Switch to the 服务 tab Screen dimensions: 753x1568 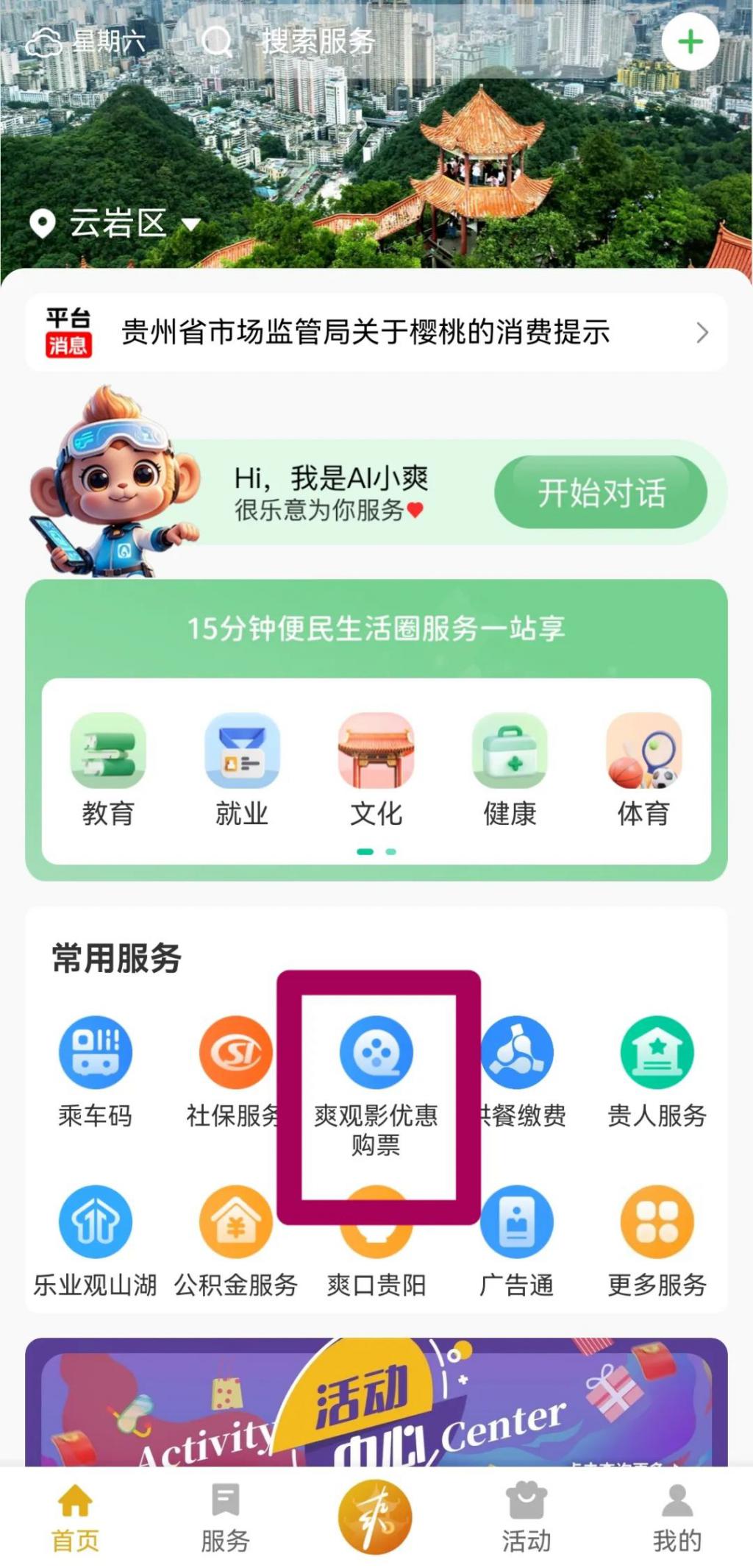(x=226, y=1517)
